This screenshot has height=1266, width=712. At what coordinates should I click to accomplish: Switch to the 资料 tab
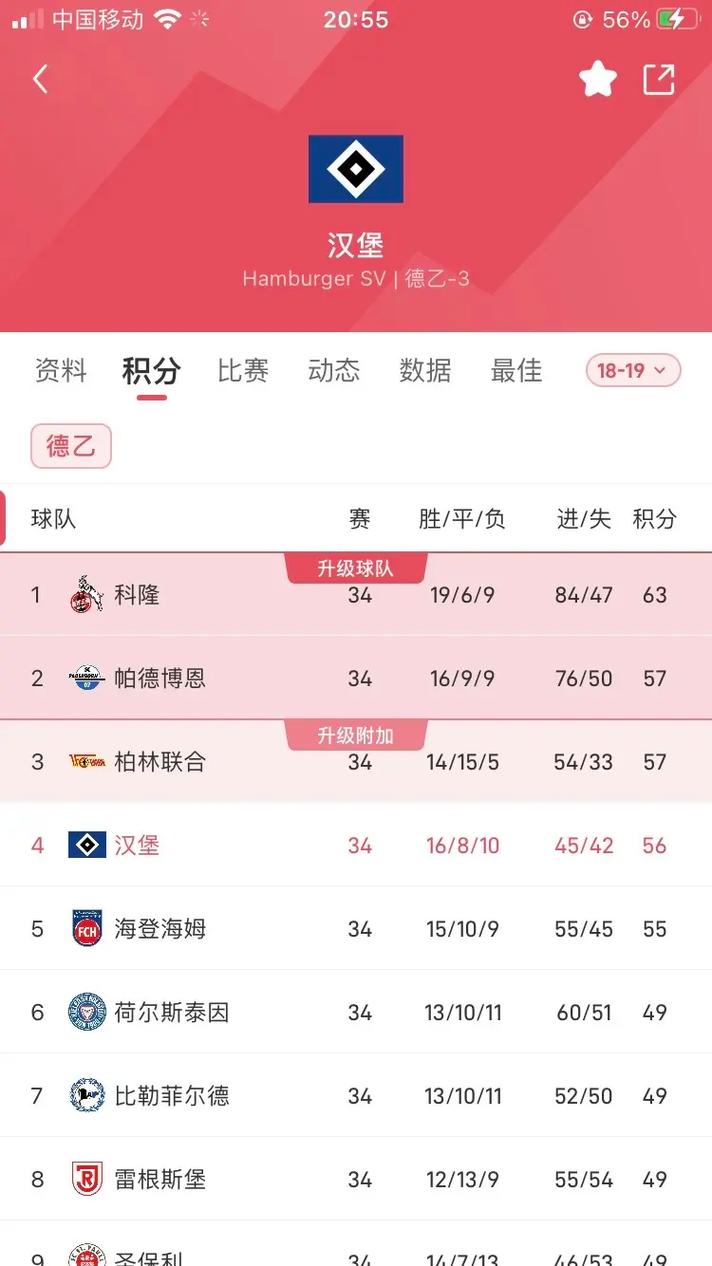tap(61, 371)
